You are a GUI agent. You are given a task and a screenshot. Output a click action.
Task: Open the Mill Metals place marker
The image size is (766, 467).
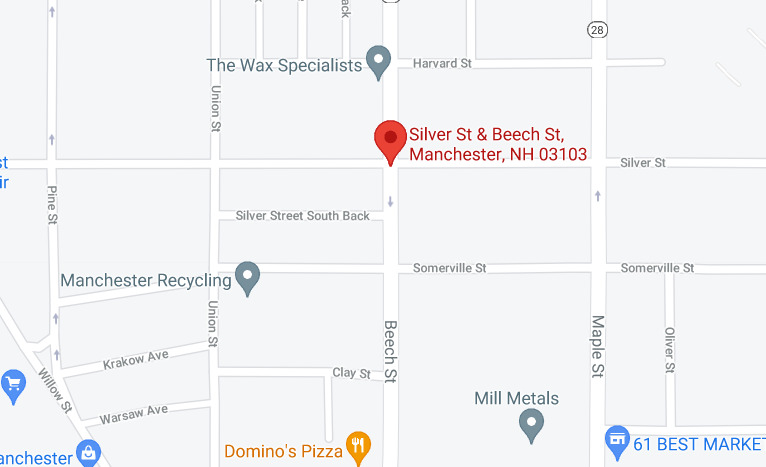pos(532,425)
